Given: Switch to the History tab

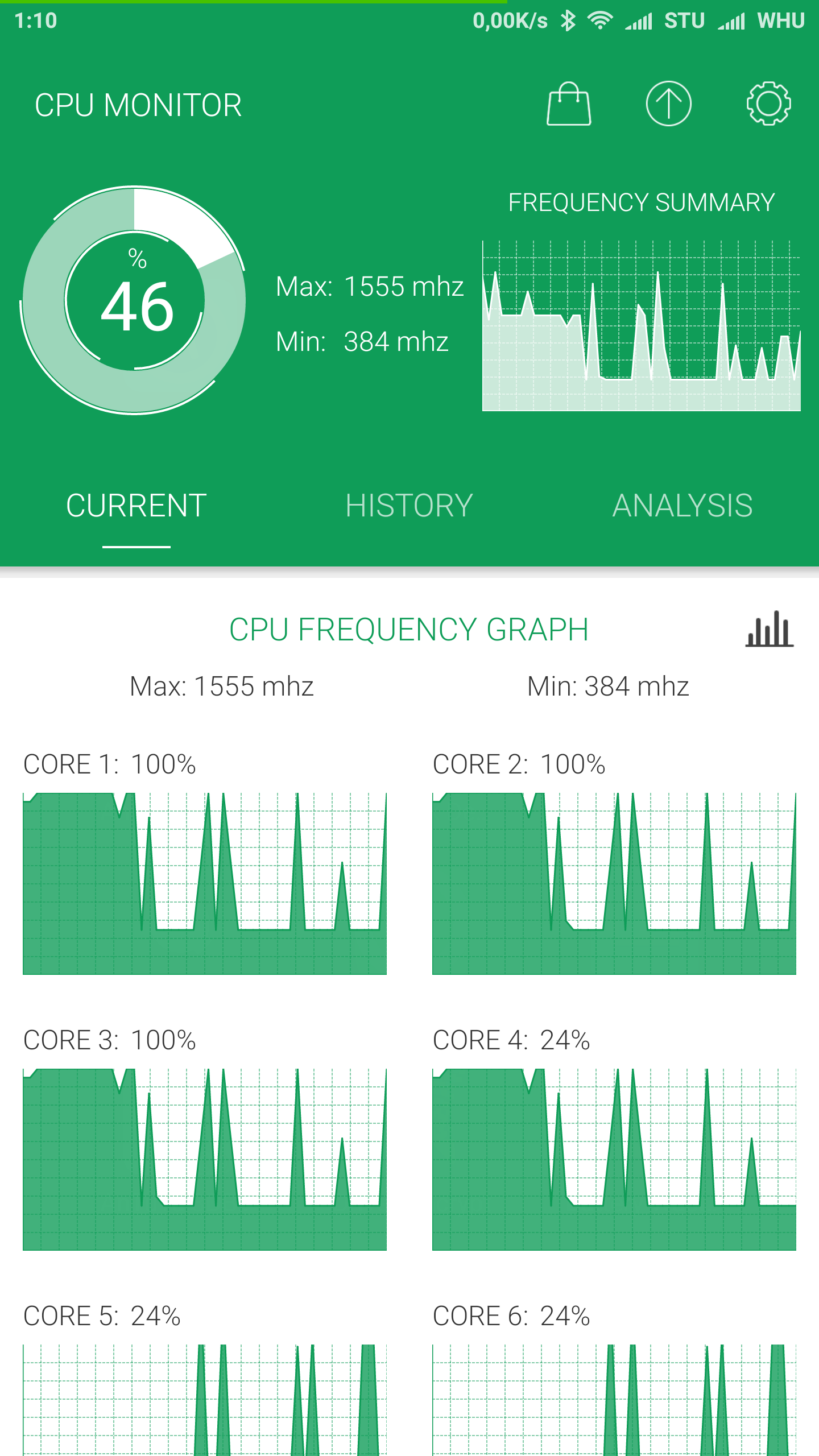Looking at the screenshot, I should pyautogui.click(x=409, y=506).
